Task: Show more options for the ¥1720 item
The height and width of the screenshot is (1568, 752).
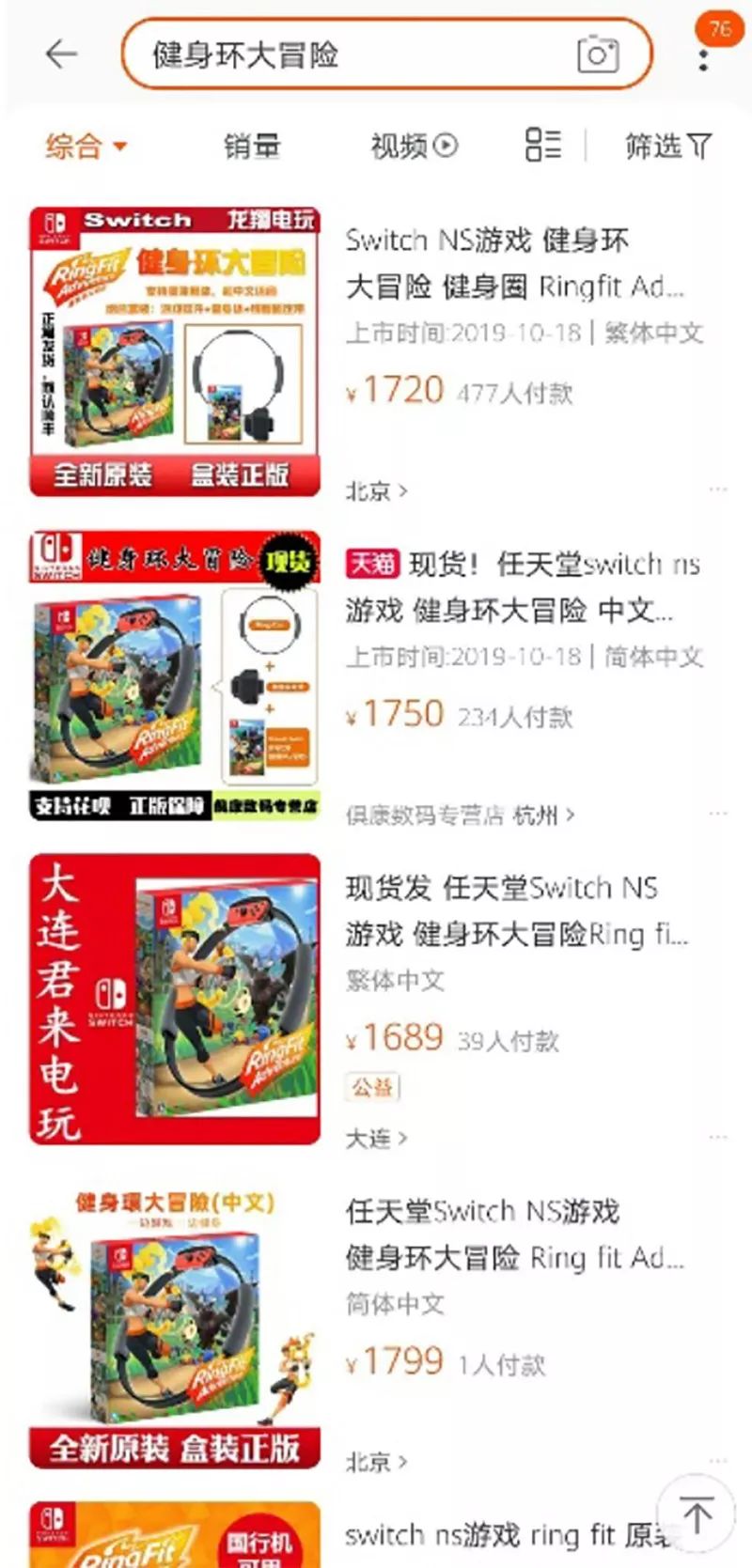Action: [718, 489]
